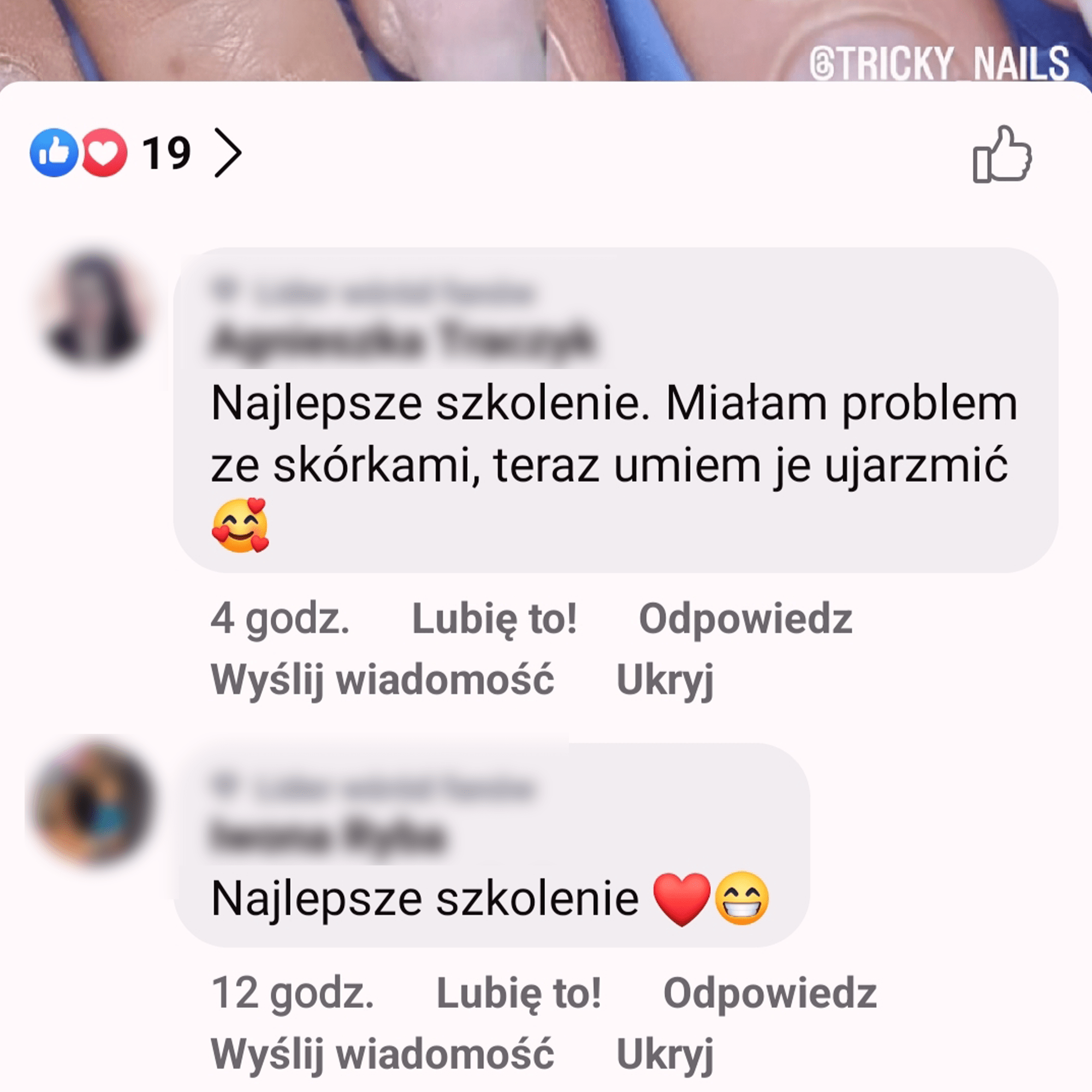Reply to the 12 godz. comment
This screenshot has width=1092, height=1092.
pos(769,993)
